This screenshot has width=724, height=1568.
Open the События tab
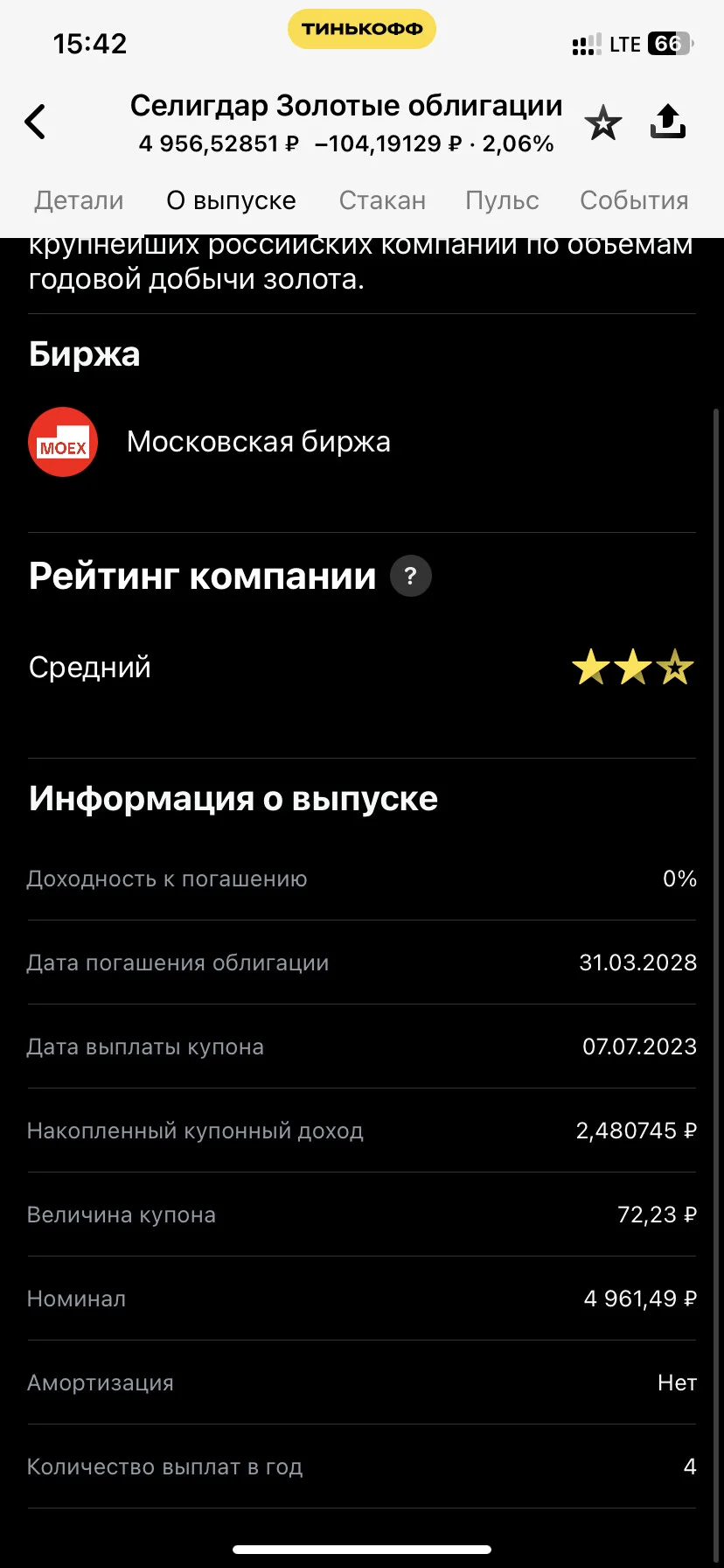click(x=634, y=200)
